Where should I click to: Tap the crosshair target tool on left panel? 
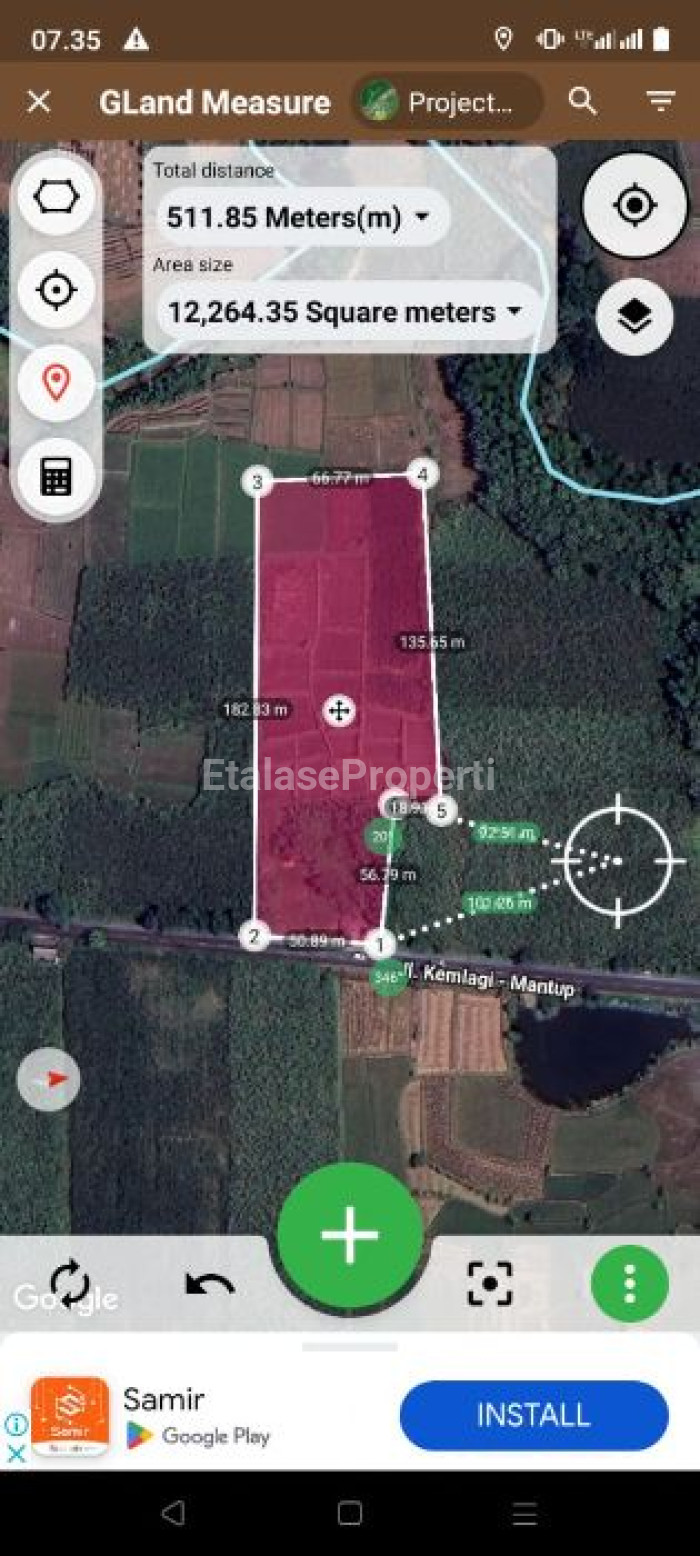pos(56,290)
